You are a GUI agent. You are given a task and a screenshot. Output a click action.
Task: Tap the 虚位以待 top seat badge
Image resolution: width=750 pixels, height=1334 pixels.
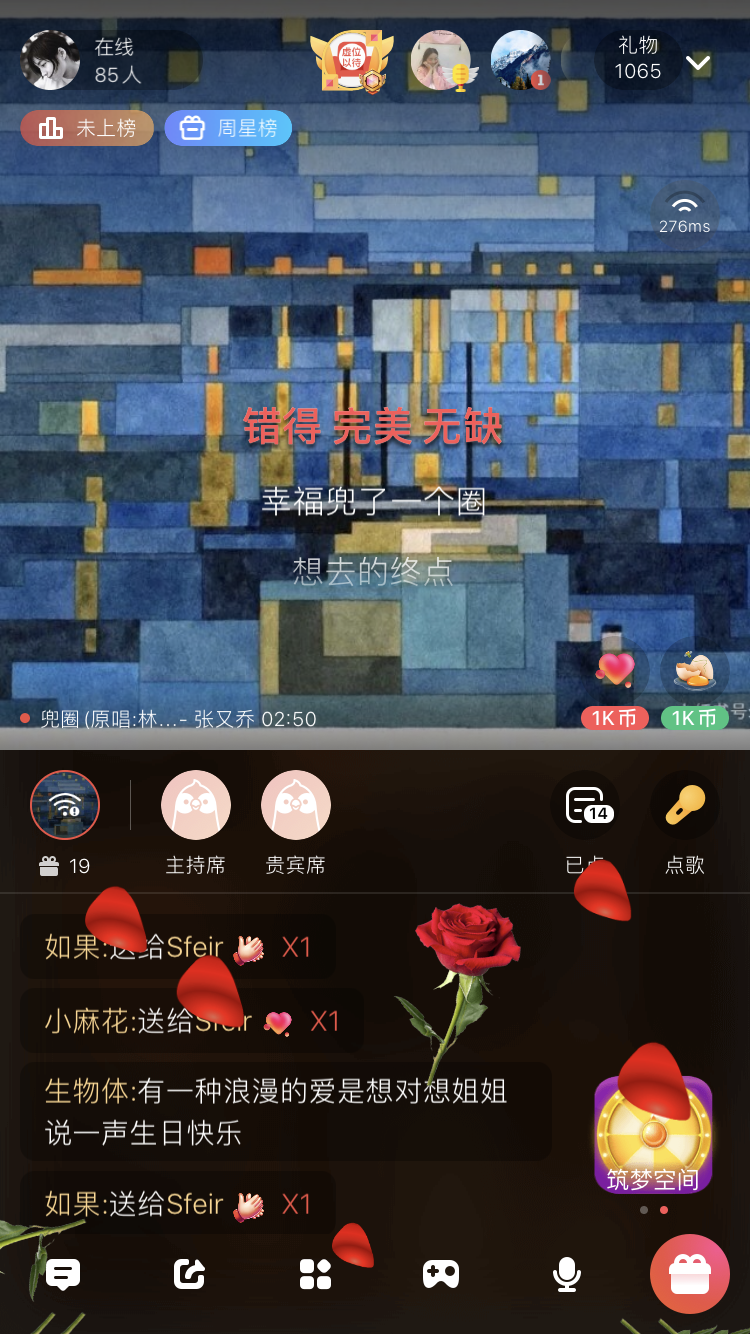coord(351,61)
